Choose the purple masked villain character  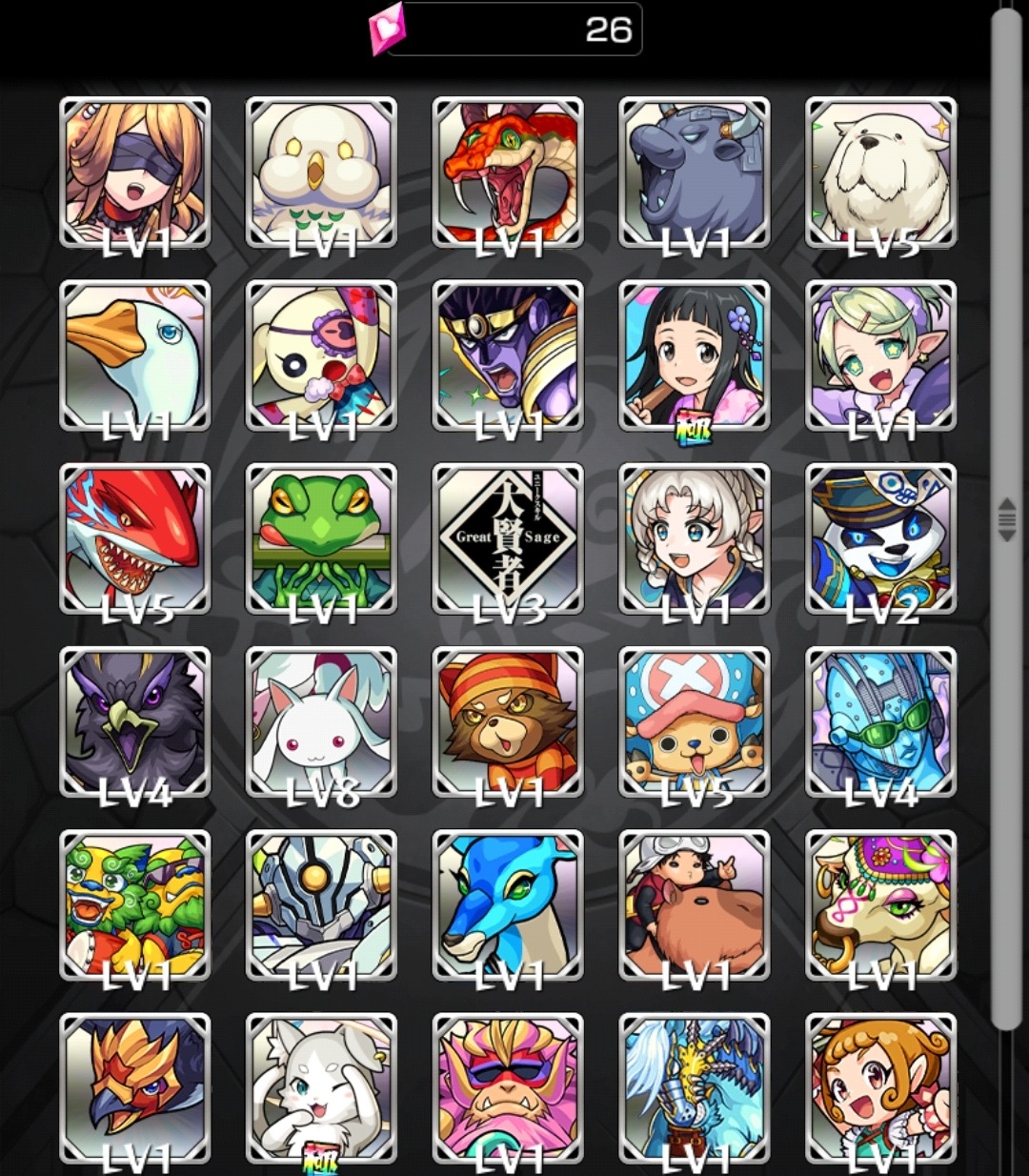(508, 355)
